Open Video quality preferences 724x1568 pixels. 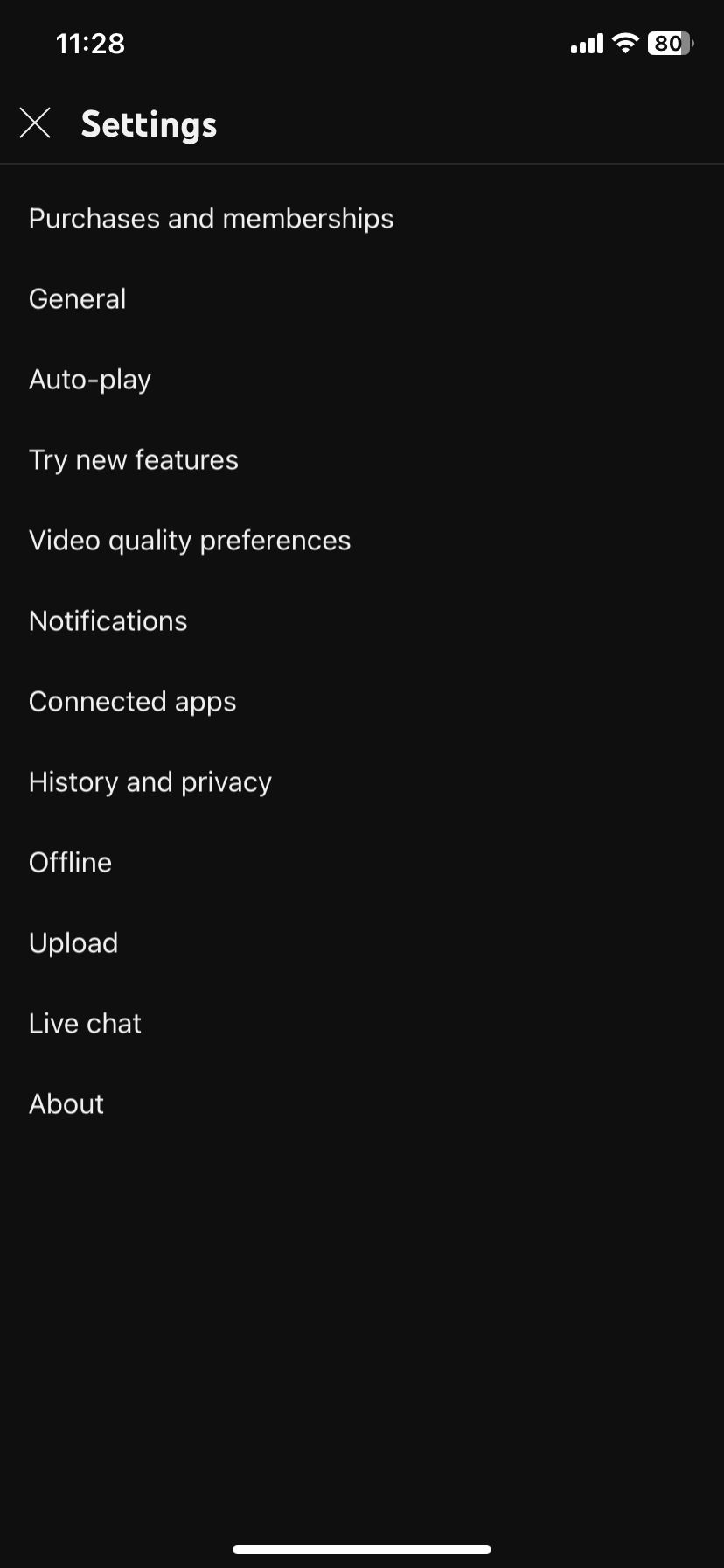(190, 541)
